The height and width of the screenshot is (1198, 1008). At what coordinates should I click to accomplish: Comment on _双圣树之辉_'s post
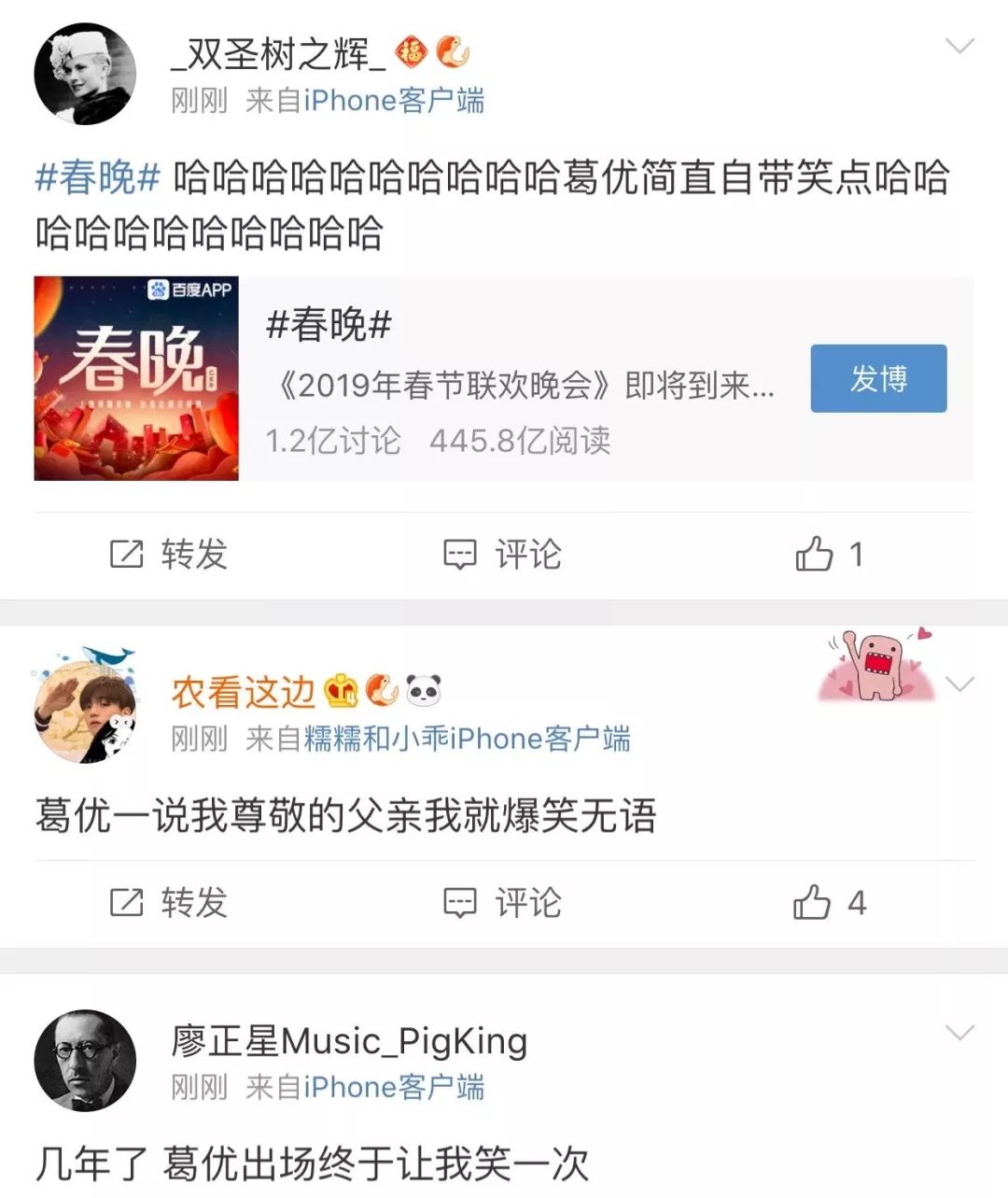tap(502, 554)
